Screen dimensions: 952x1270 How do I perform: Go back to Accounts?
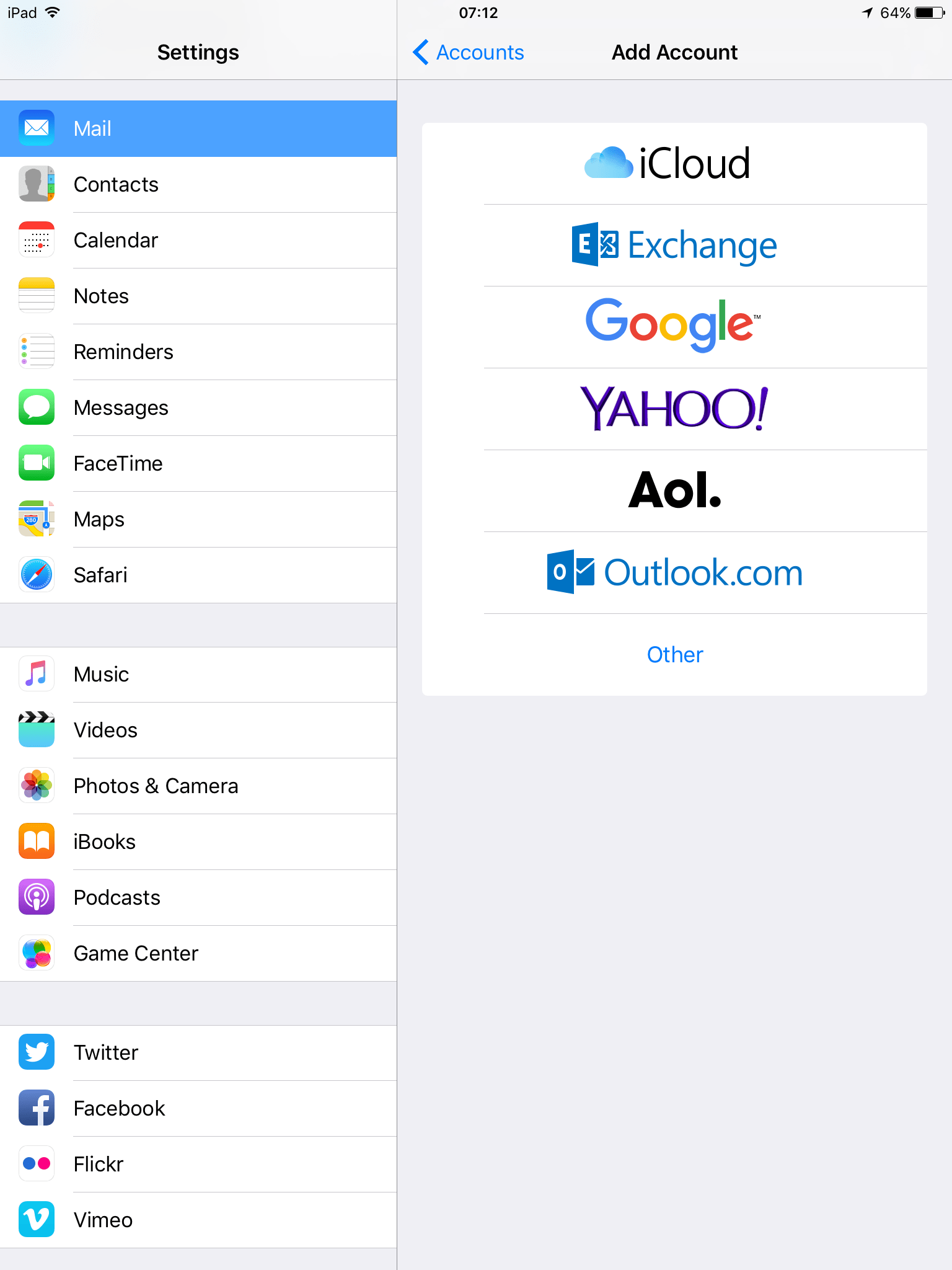tap(469, 53)
